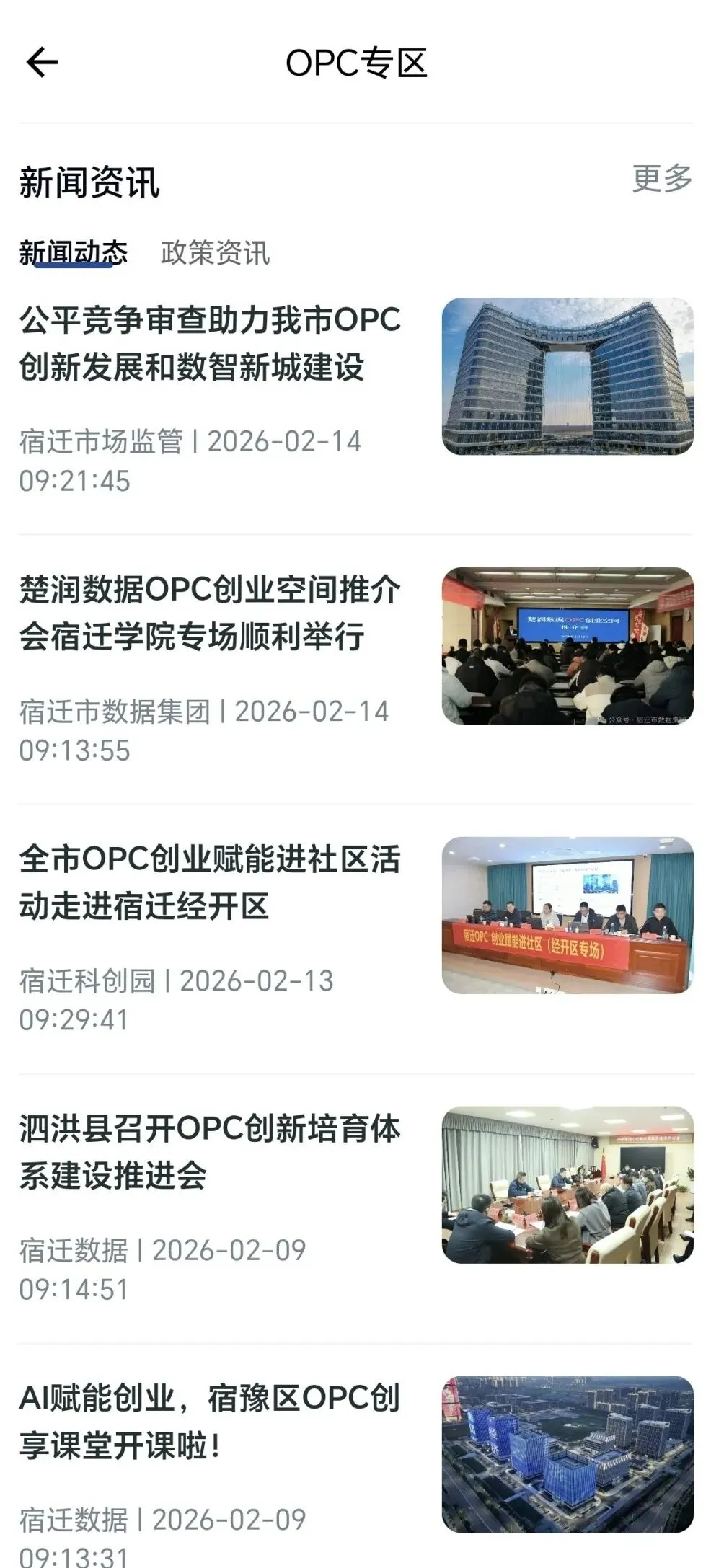
Task: Read 全市OPC创业赋能进社区活动 news
Action: tap(210, 883)
